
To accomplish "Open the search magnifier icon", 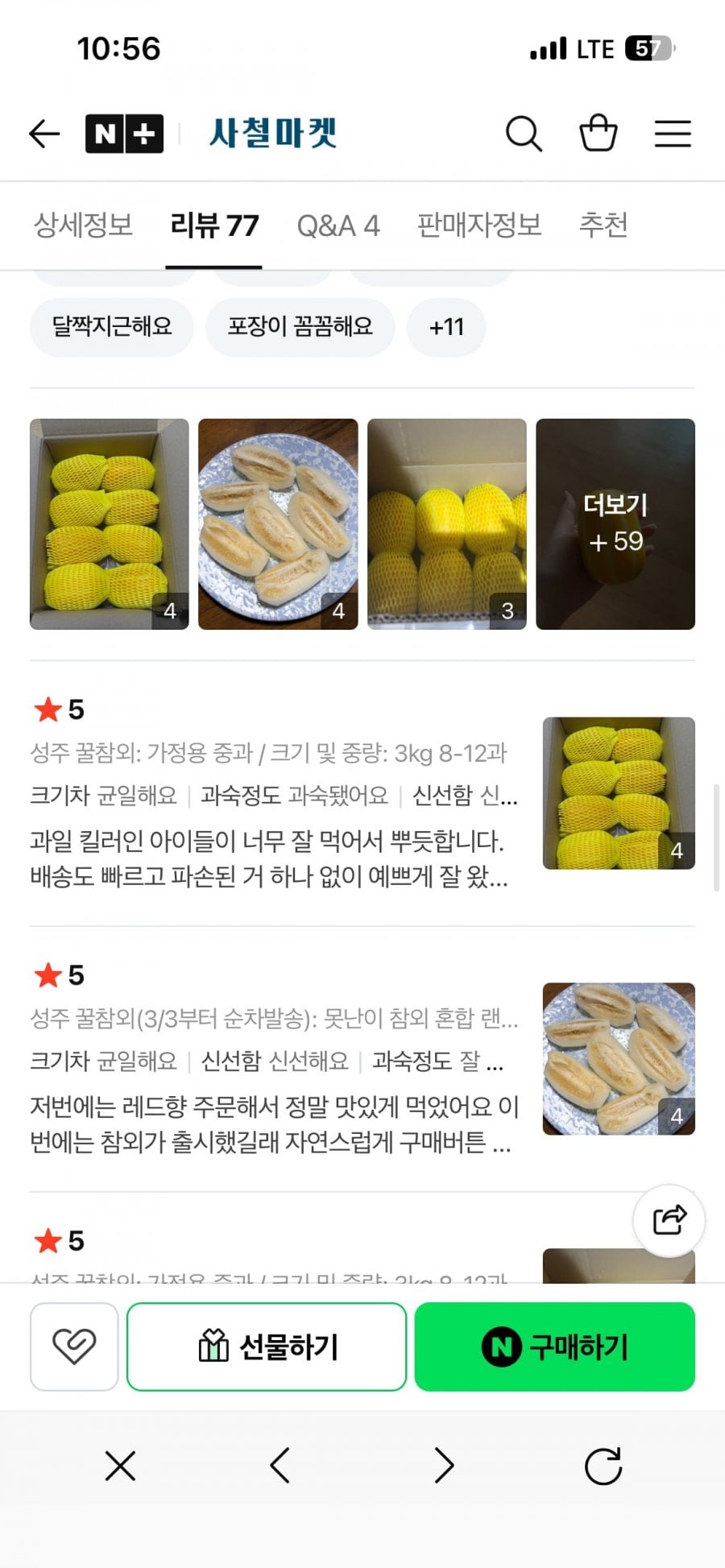I will point(524,134).
